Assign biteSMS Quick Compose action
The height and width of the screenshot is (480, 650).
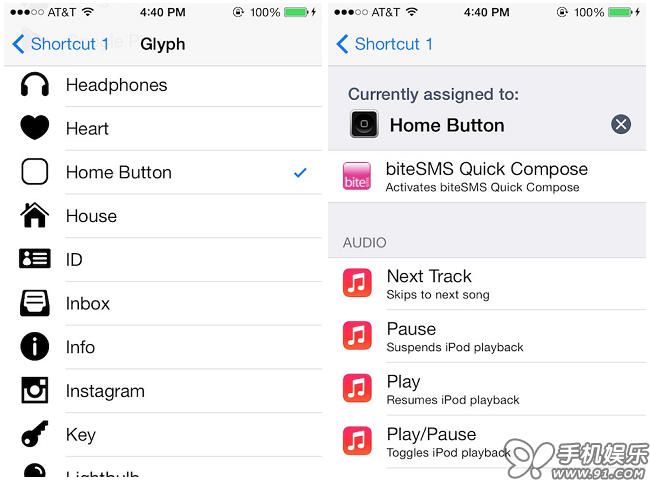[486, 176]
